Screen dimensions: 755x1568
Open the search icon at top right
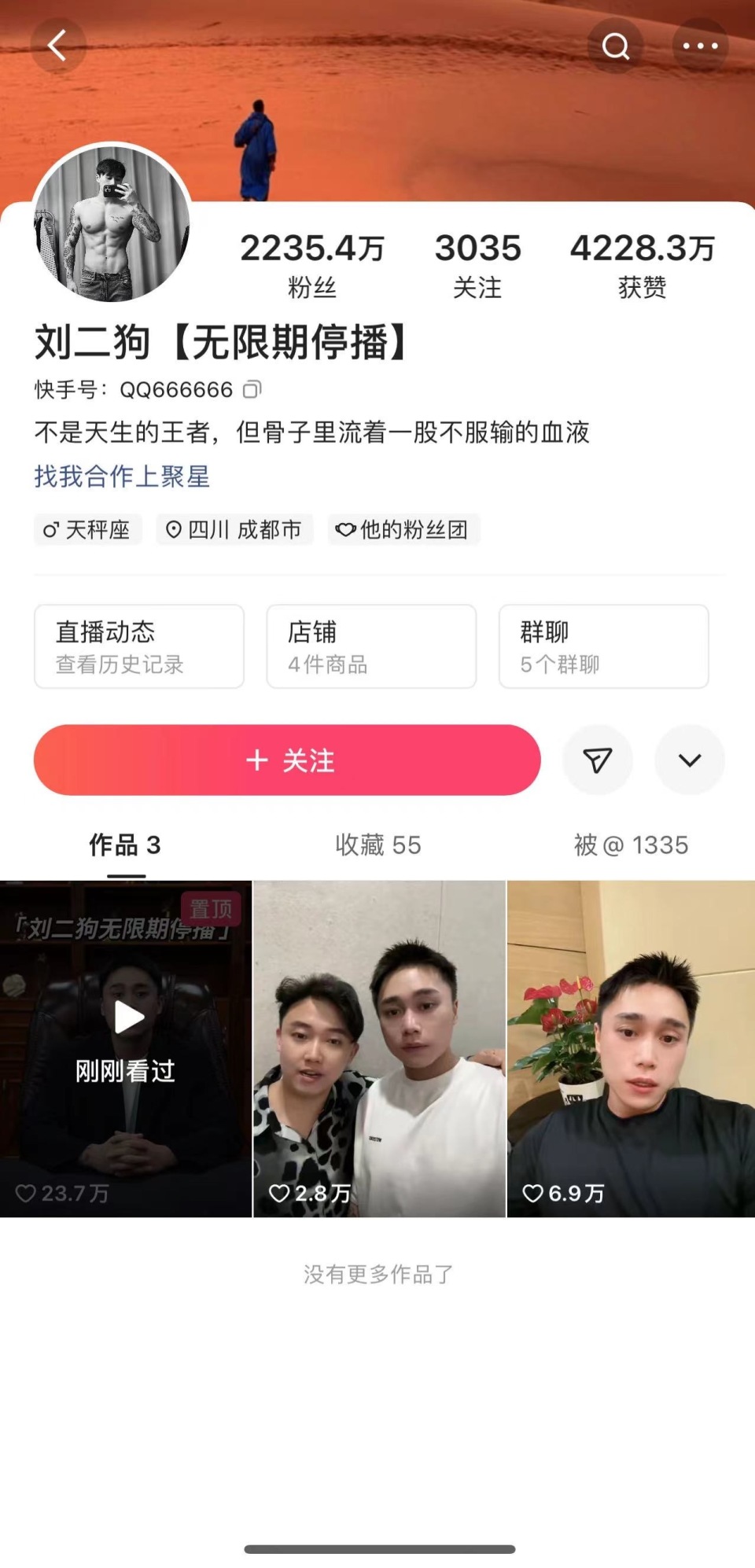click(616, 45)
